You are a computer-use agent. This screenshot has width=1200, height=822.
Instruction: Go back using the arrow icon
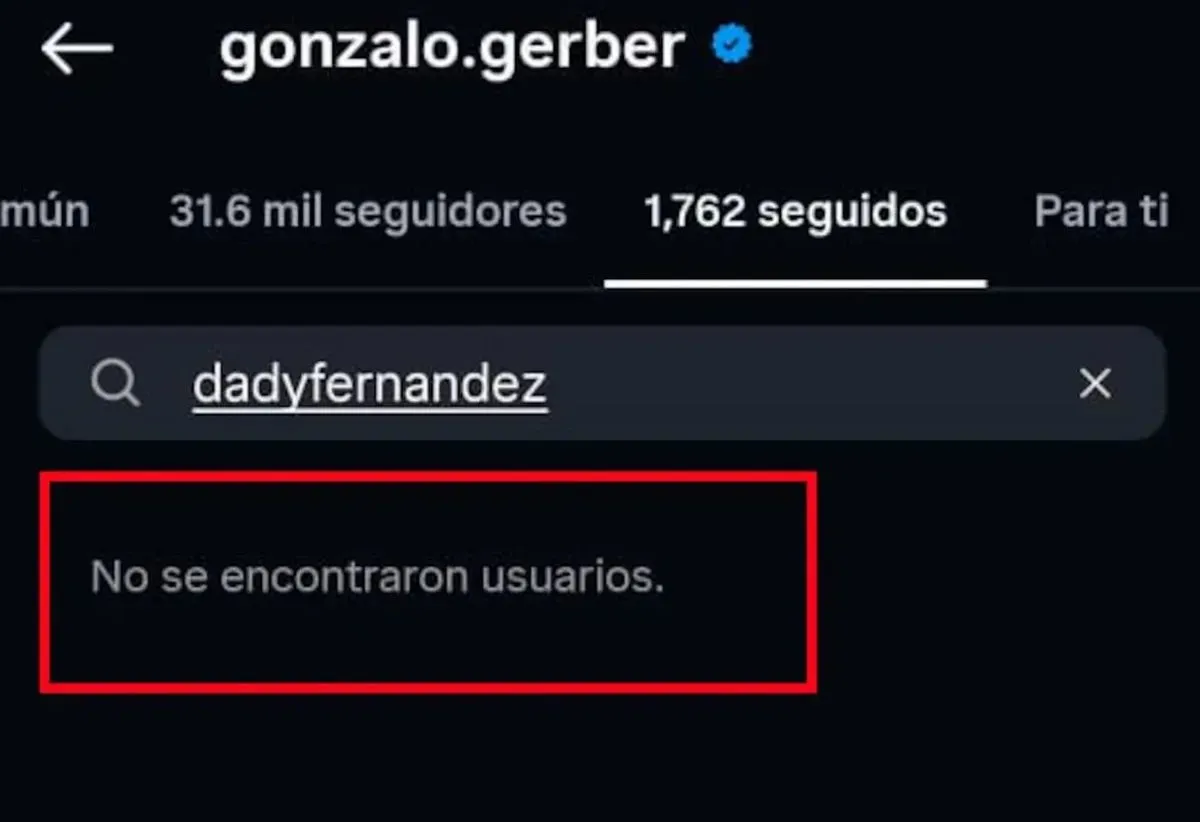[76, 50]
